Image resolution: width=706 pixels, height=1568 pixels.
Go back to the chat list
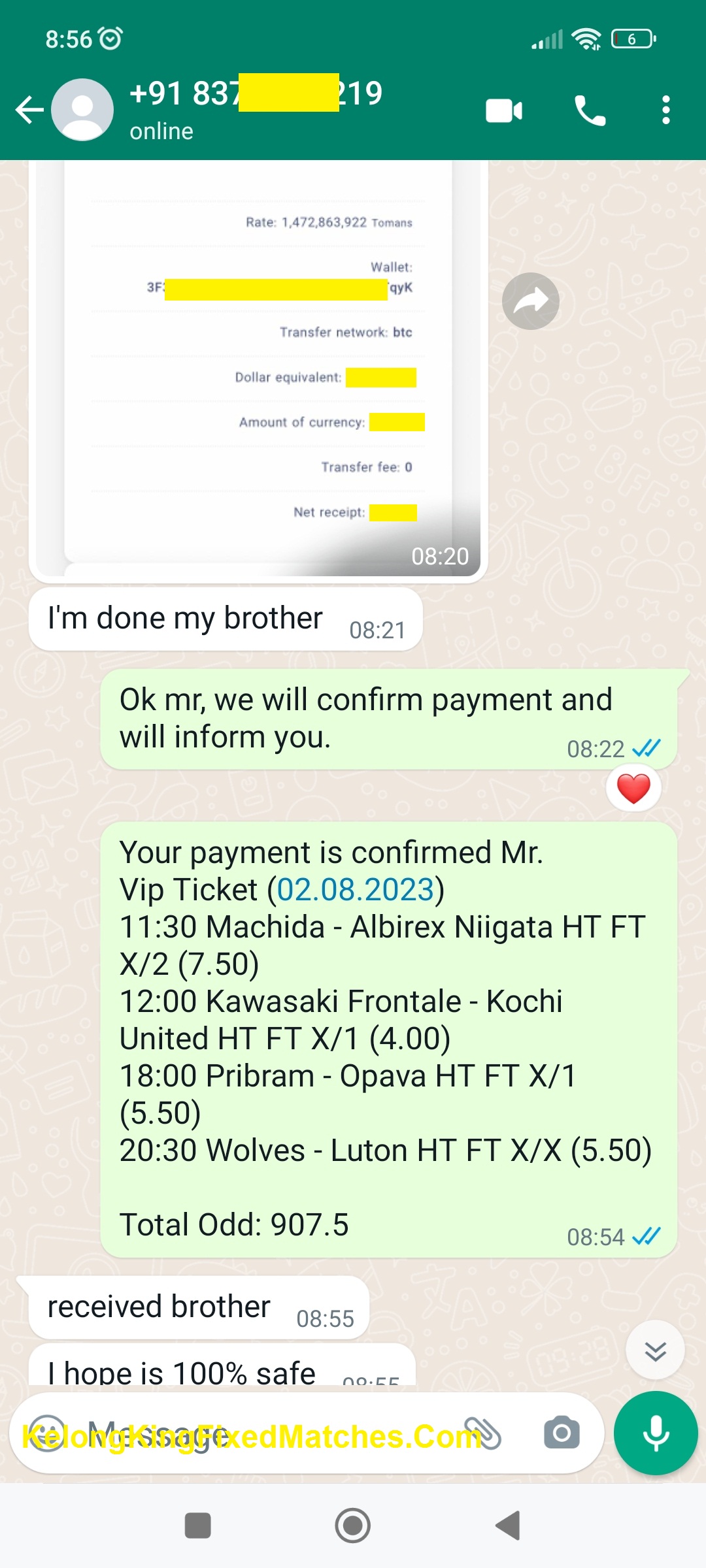tap(29, 110)
